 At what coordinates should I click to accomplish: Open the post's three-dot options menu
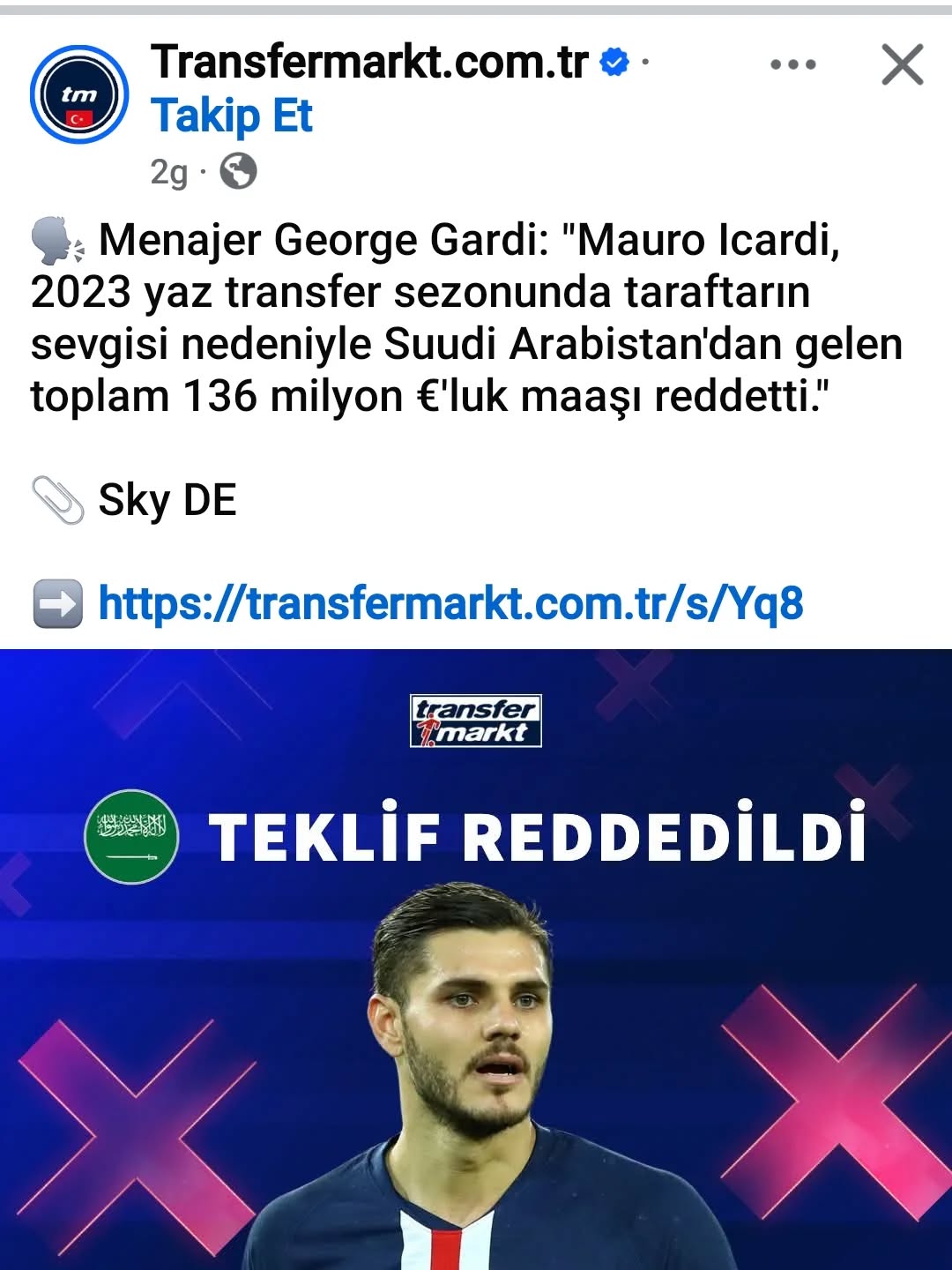(792, 64)
